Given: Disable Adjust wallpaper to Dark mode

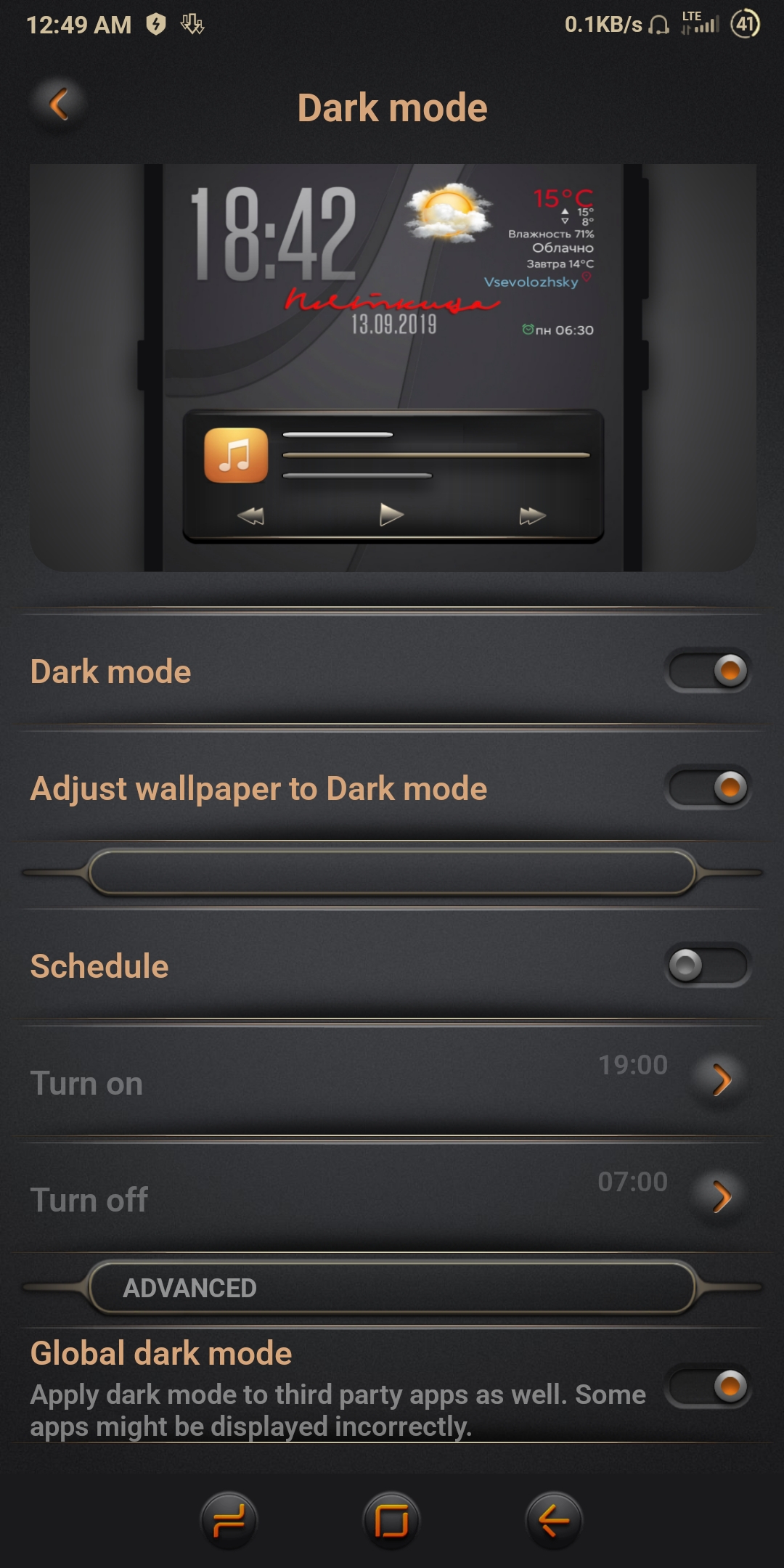Looking at the screenshot, I should point(708,788).
